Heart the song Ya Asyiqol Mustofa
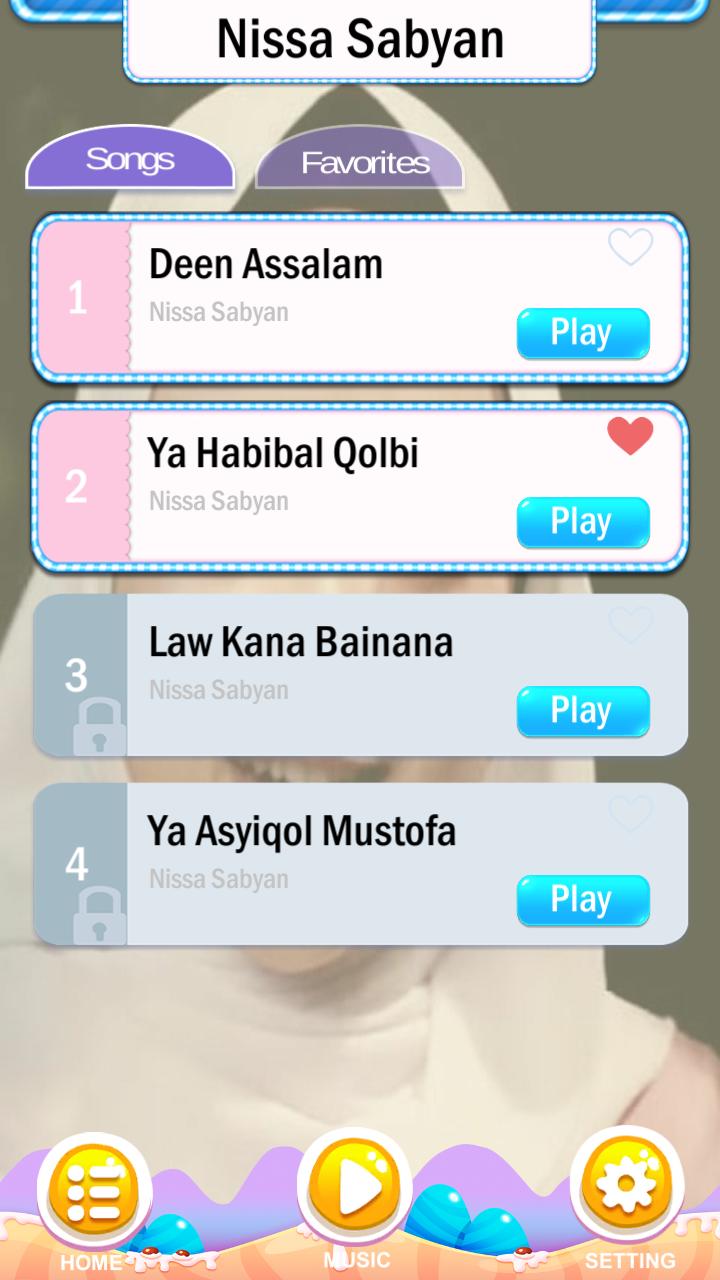Screen dimensions: 720x1280 pos(630,814)
